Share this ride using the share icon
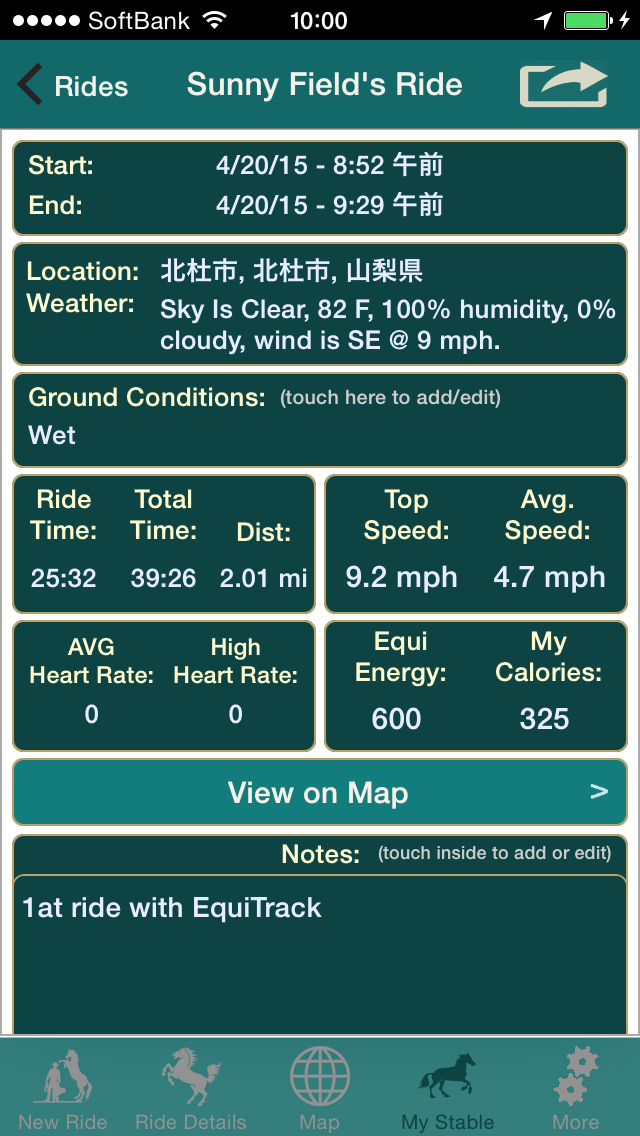Screen dimensions: 640x1136 564,85
